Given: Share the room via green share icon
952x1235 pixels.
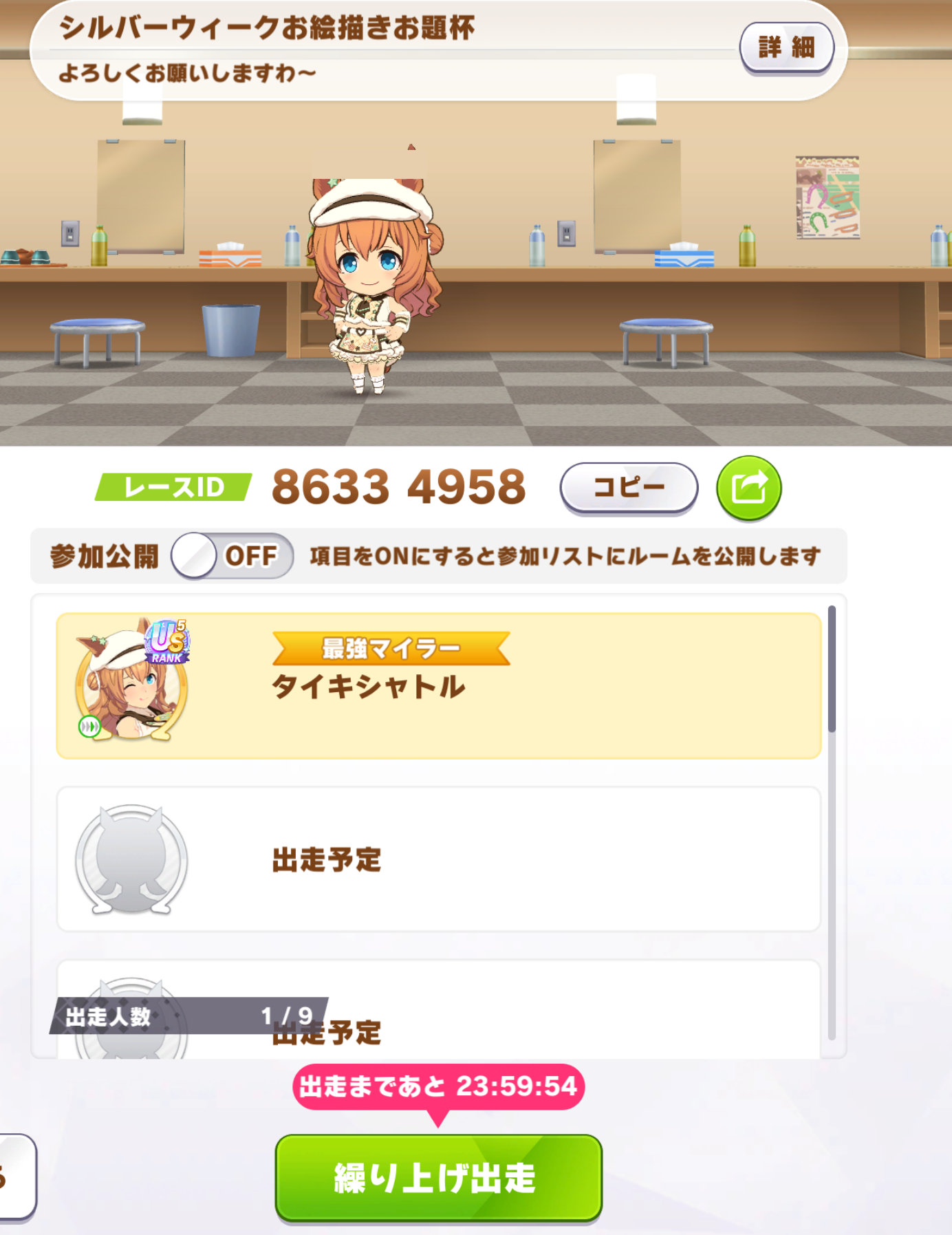Looking at the screenshot, I should (749, 488).
